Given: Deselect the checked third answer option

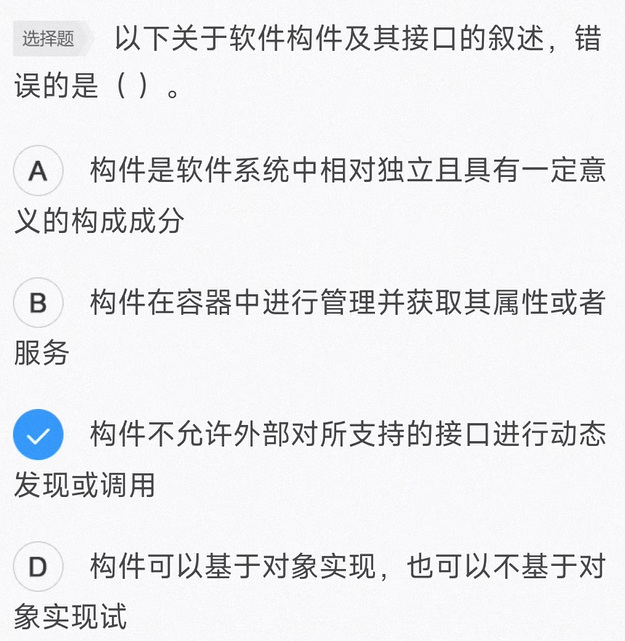Looking at the screenshot, I should pyautogui.click(x=38, y=436).
